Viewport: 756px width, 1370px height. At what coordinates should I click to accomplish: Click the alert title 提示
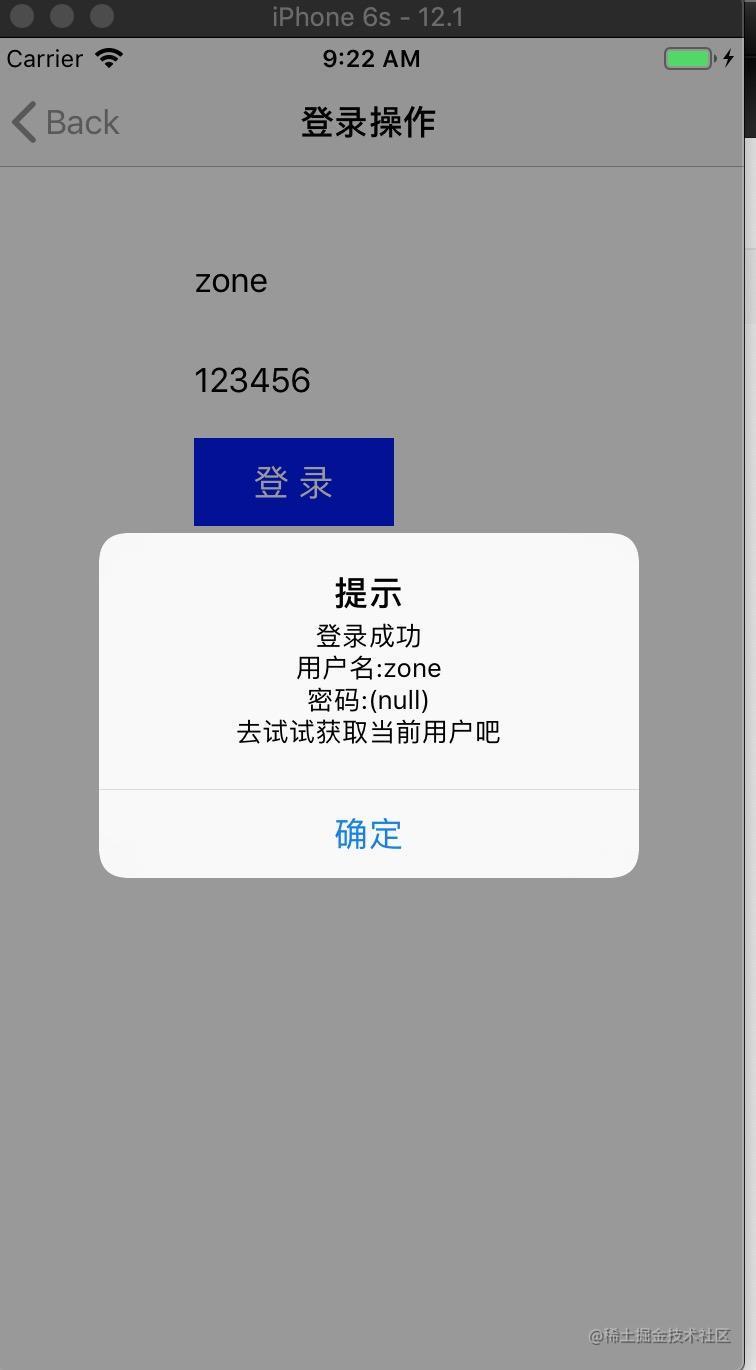point(368,592)
